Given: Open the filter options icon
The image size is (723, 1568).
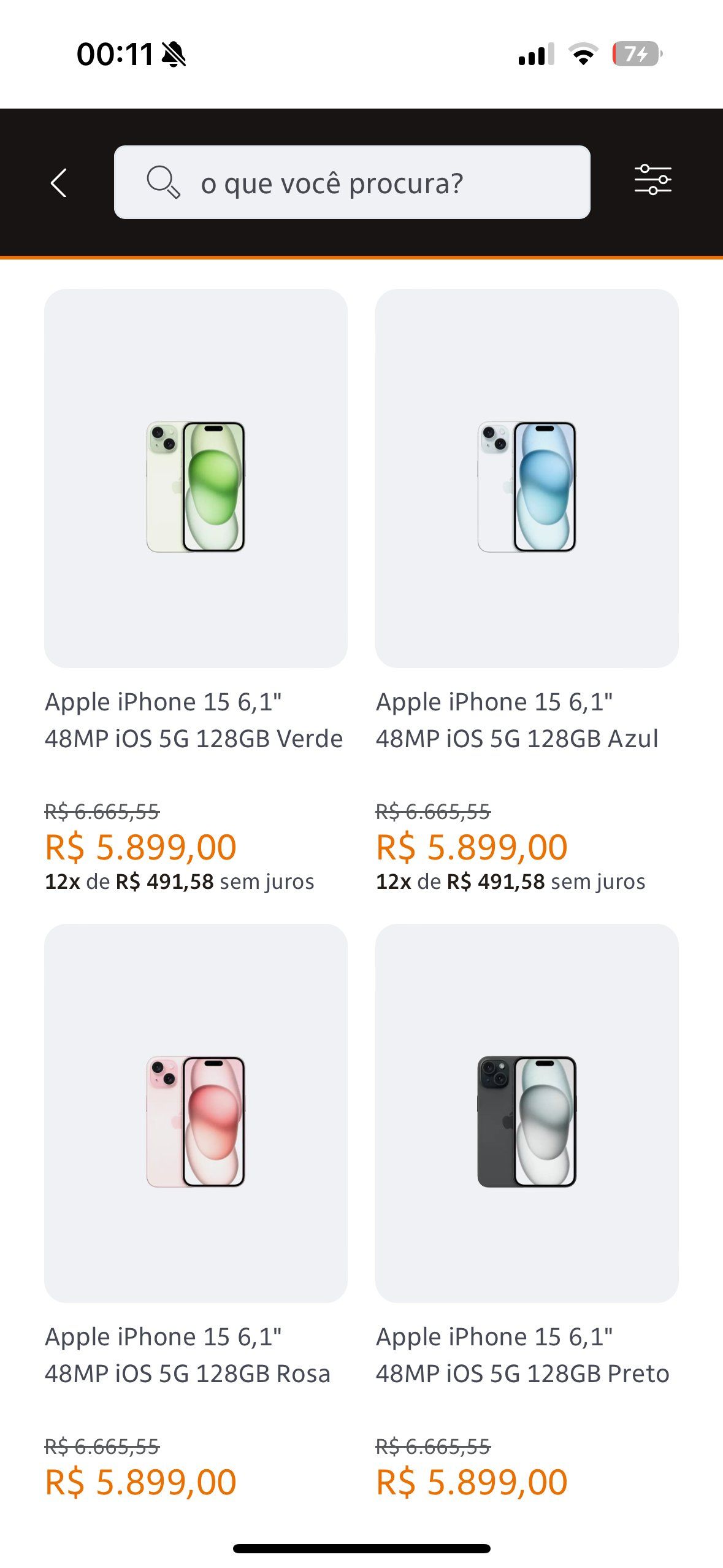Looking at the screenshot, I should 652,180.
